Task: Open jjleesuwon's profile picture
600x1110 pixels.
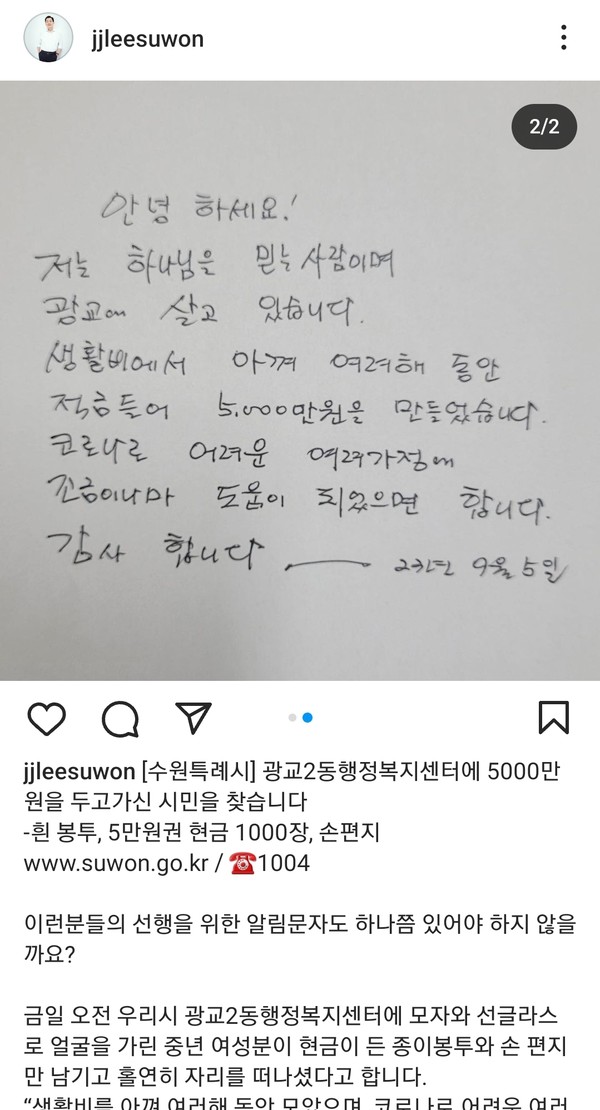Action: [48, 39]
